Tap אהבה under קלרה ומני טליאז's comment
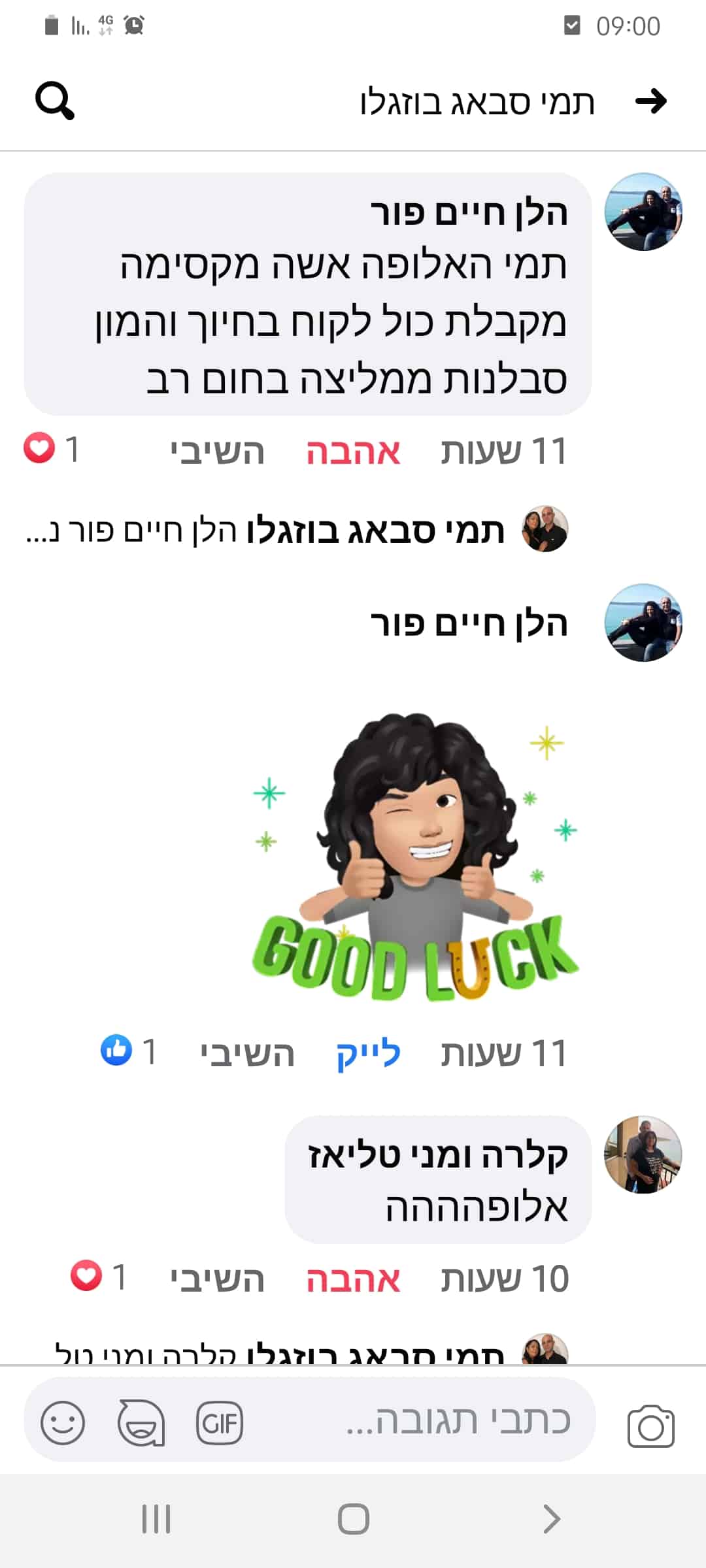 tap(353, 1279)
